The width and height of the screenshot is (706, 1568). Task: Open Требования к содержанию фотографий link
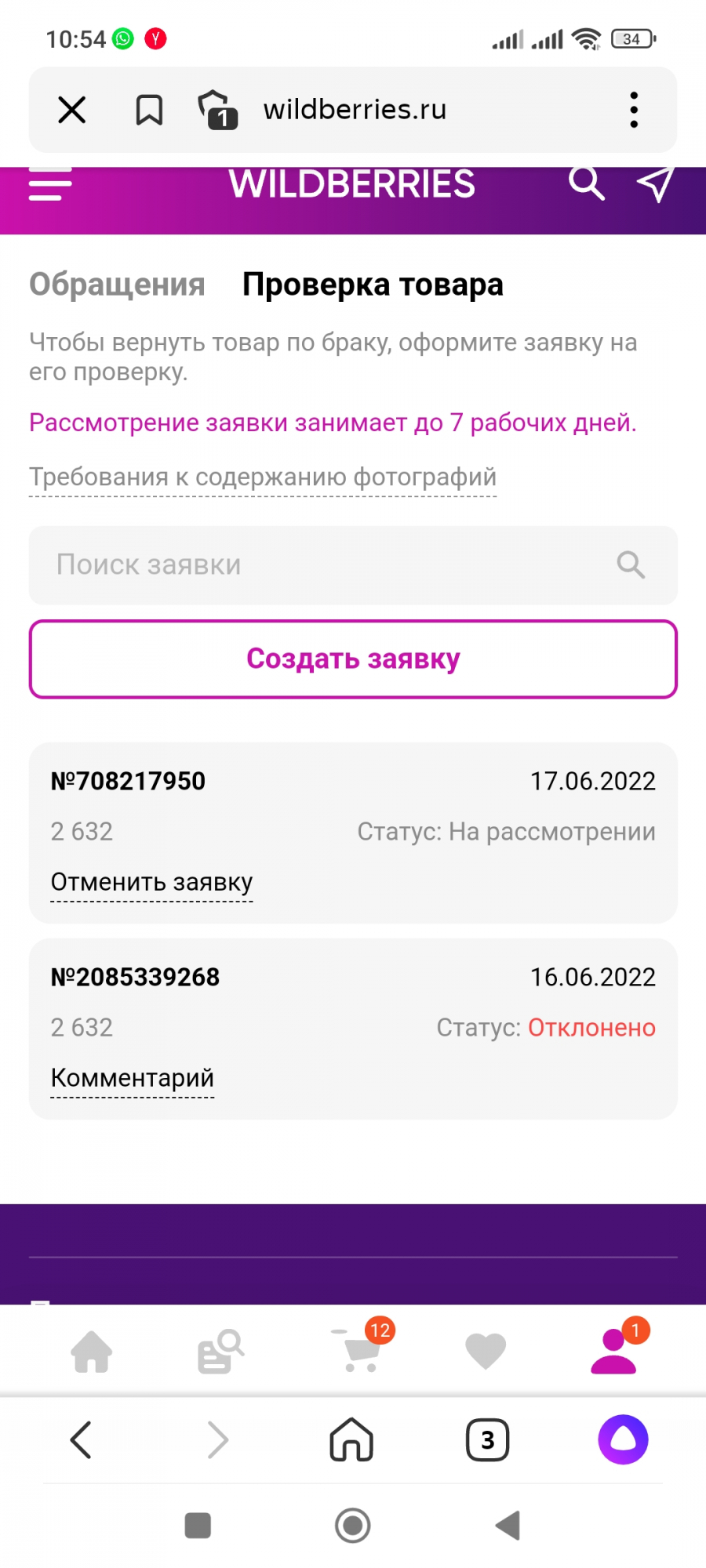click(263, 477)
